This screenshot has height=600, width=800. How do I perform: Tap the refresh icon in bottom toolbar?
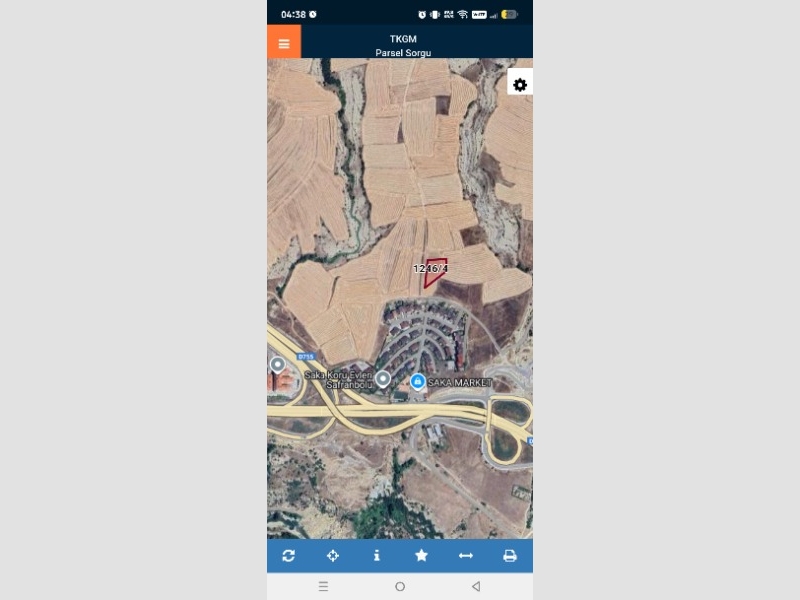click(x=289, y=556)
